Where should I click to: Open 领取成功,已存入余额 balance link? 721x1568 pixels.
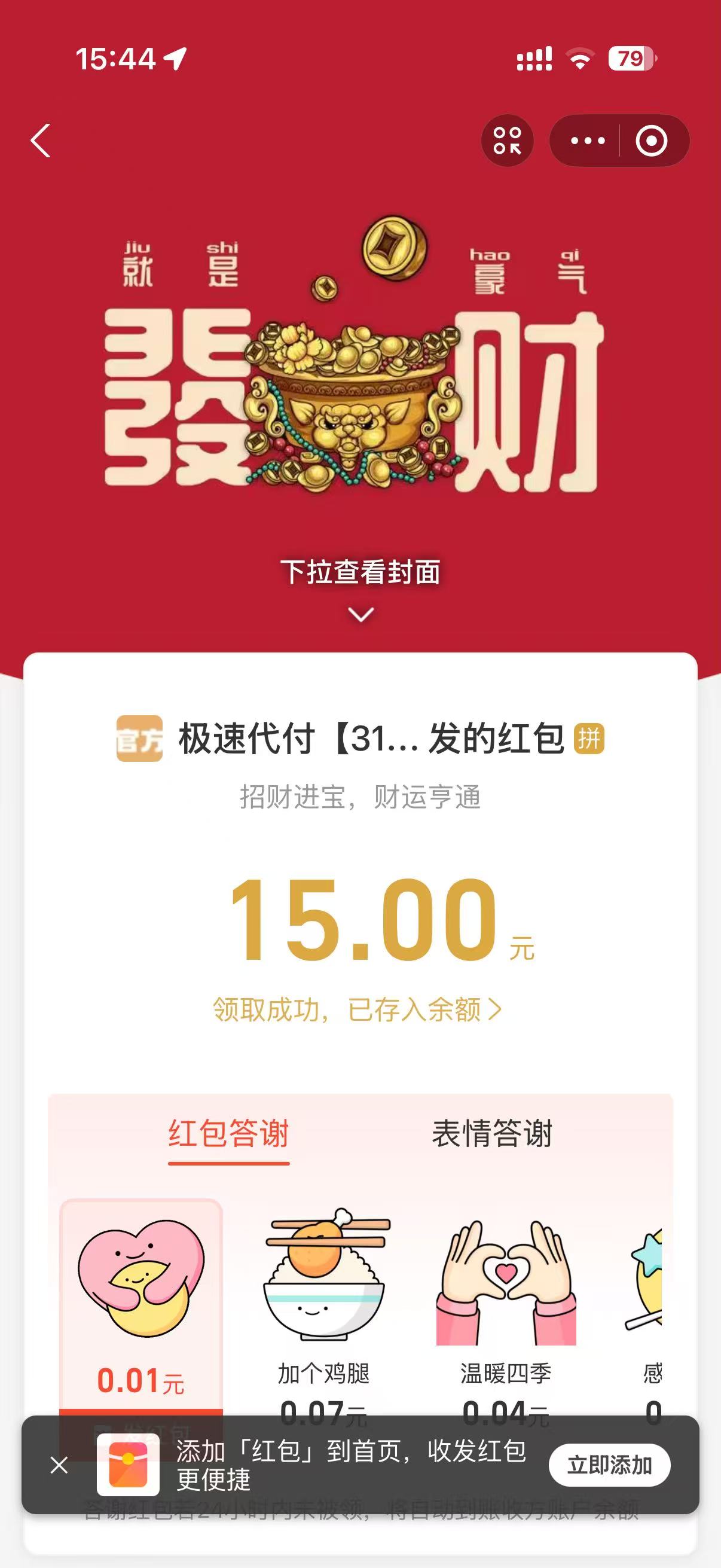[x=358, y=1010]
